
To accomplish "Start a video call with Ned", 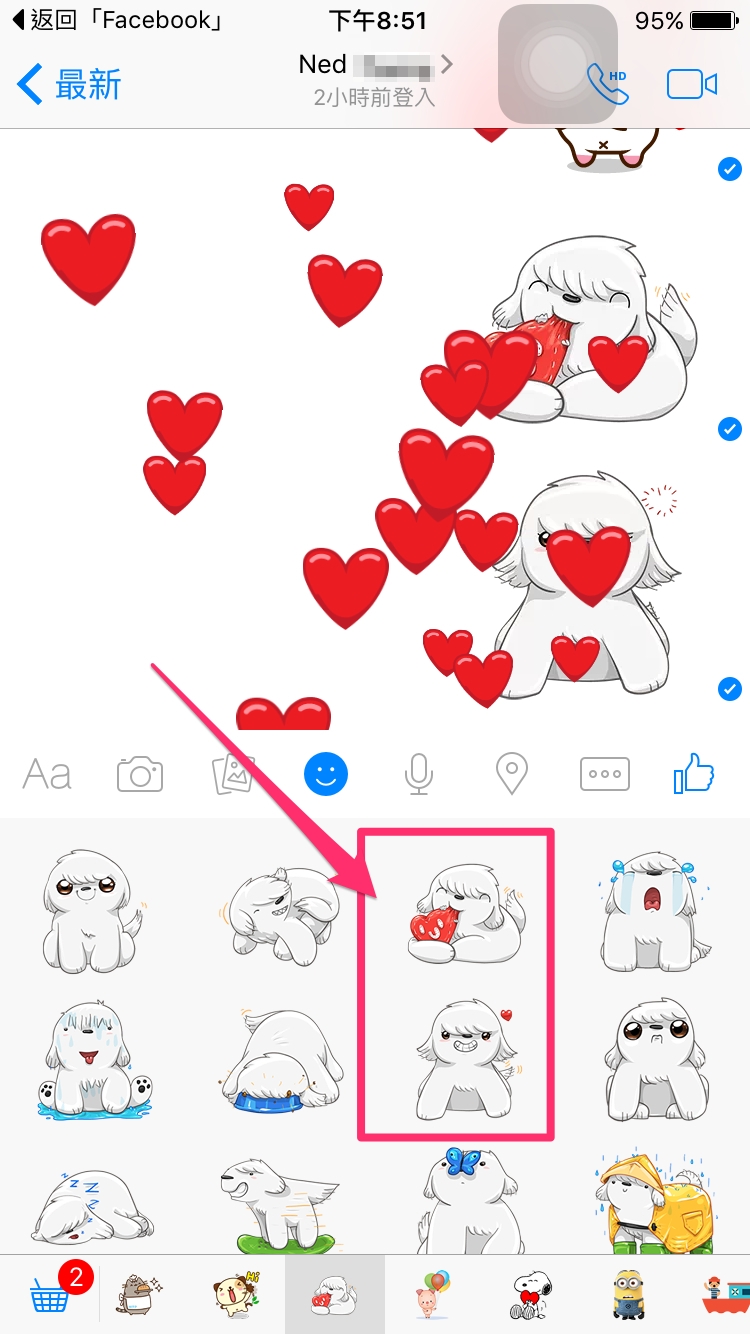I will [x=692, y=85].
